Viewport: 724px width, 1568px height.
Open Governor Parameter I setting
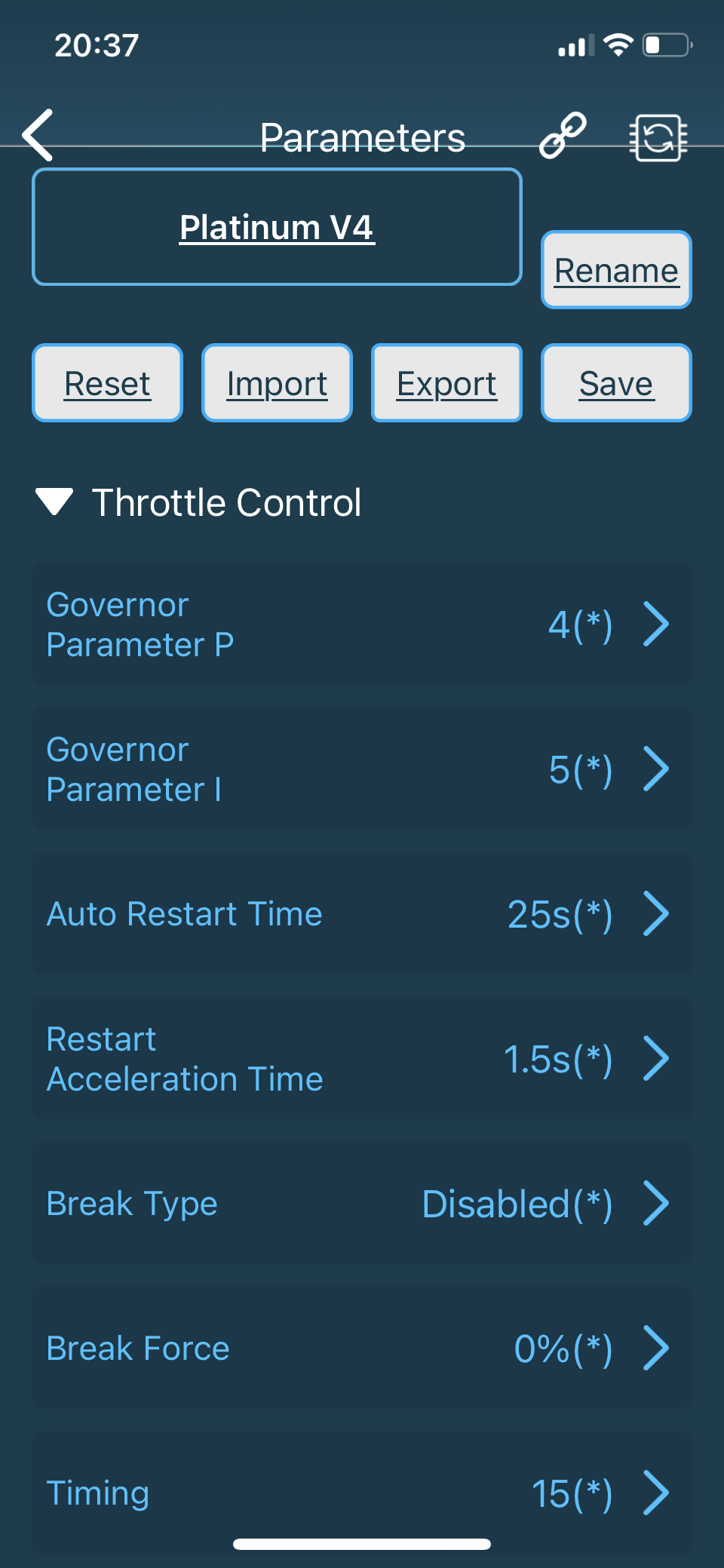point(362,769)
